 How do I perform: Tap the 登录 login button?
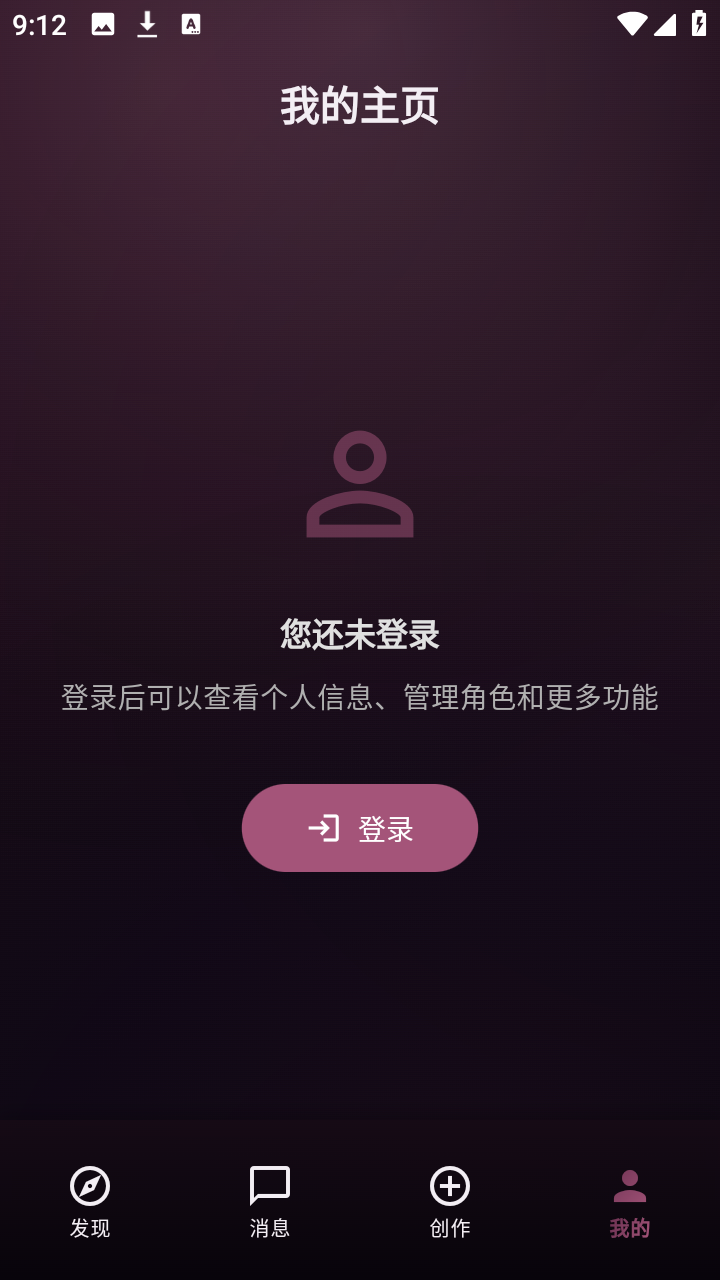pos(360,828)
